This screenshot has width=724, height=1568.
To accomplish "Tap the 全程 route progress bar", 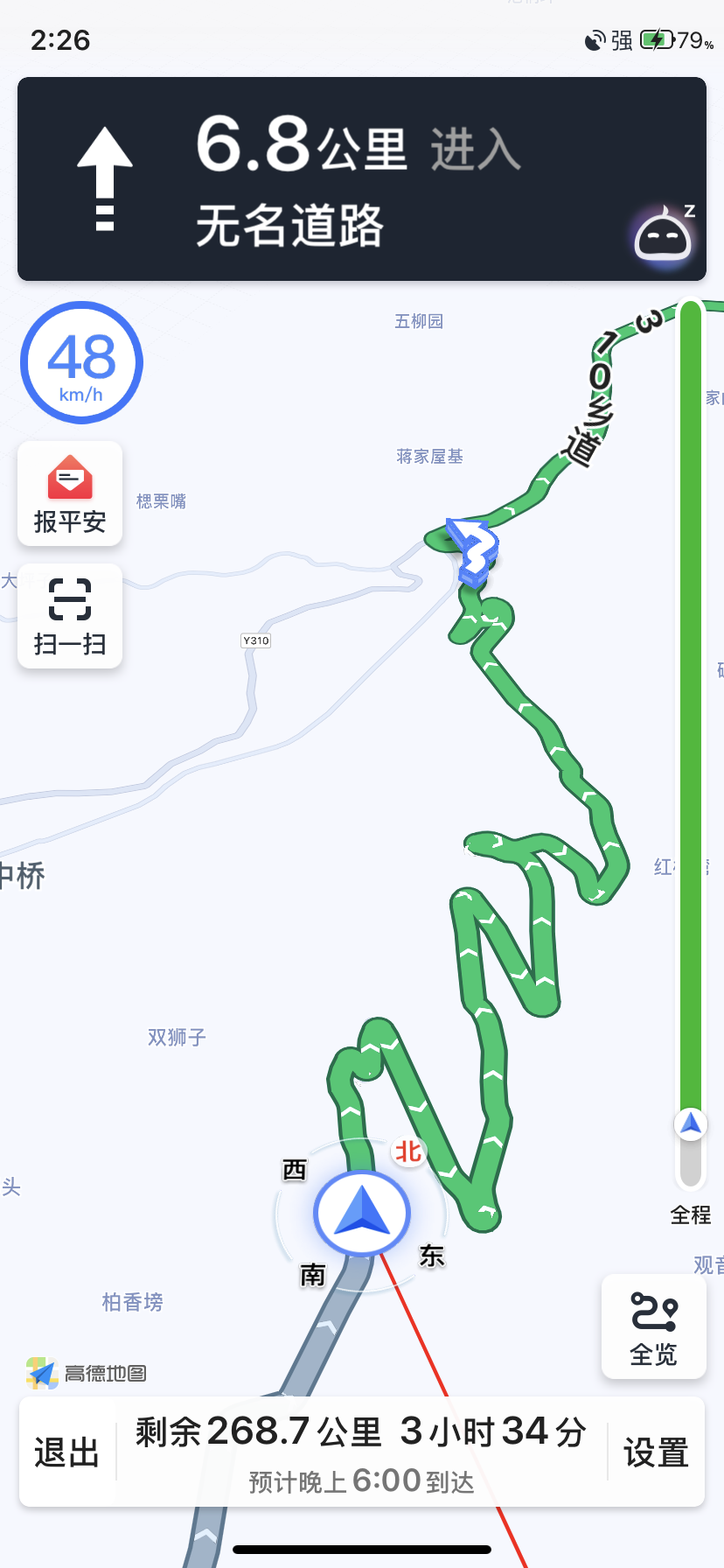I will (691, 744).
